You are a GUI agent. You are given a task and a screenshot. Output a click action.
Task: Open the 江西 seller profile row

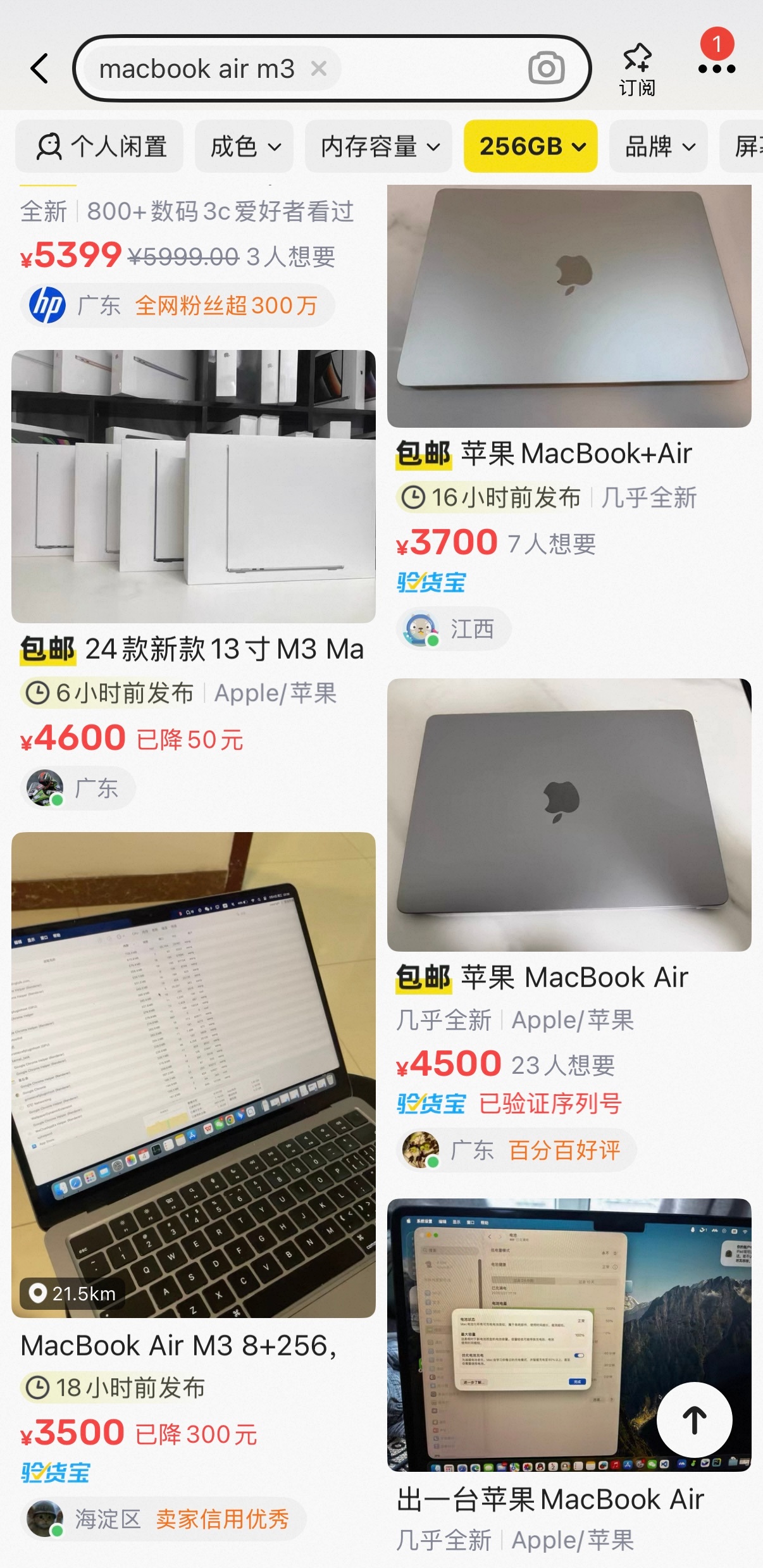coord(452,628)
